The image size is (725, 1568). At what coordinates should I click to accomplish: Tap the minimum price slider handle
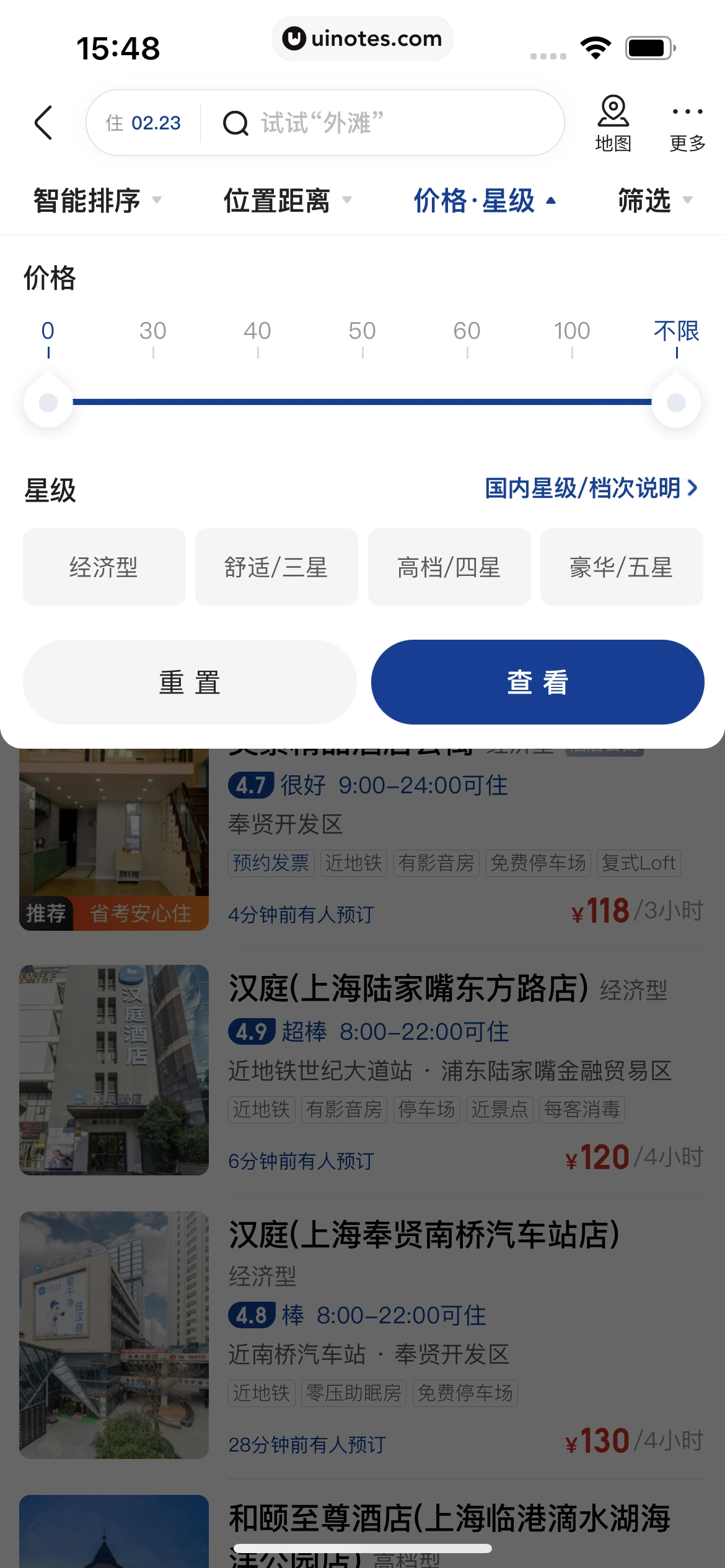48,403
